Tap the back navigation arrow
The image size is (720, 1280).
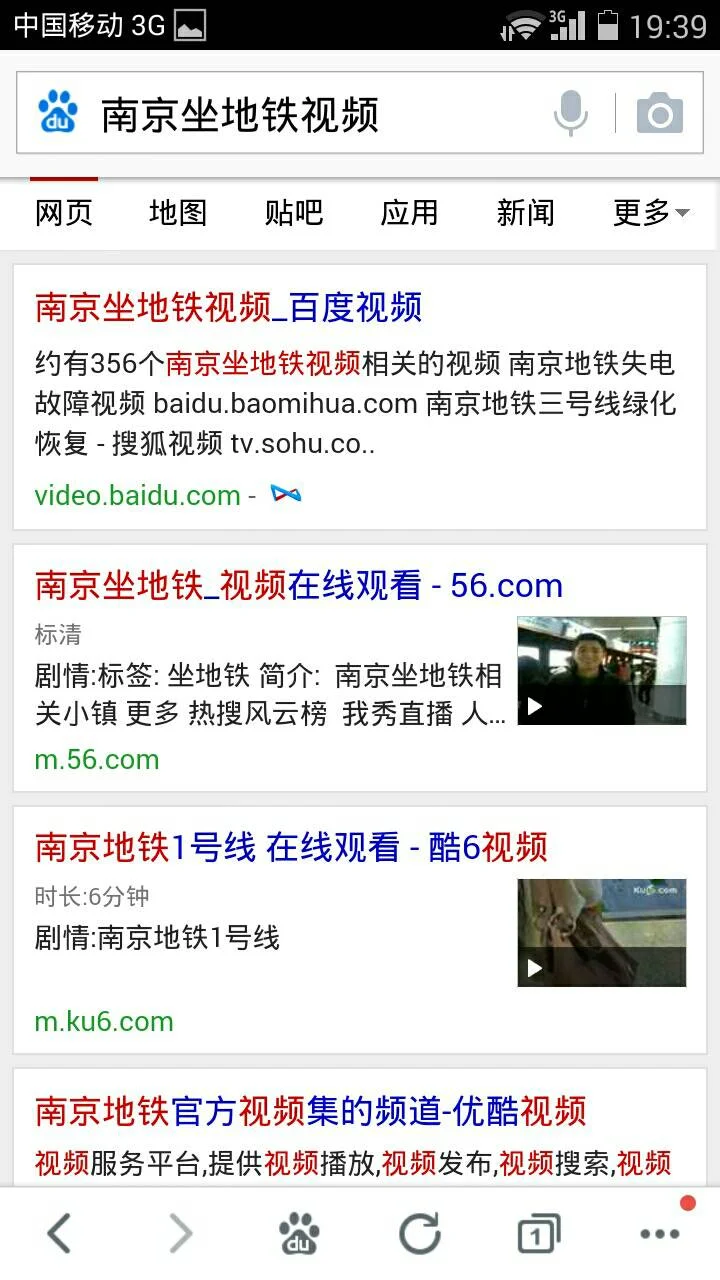pyautogui.click(x=57, y=1234)
